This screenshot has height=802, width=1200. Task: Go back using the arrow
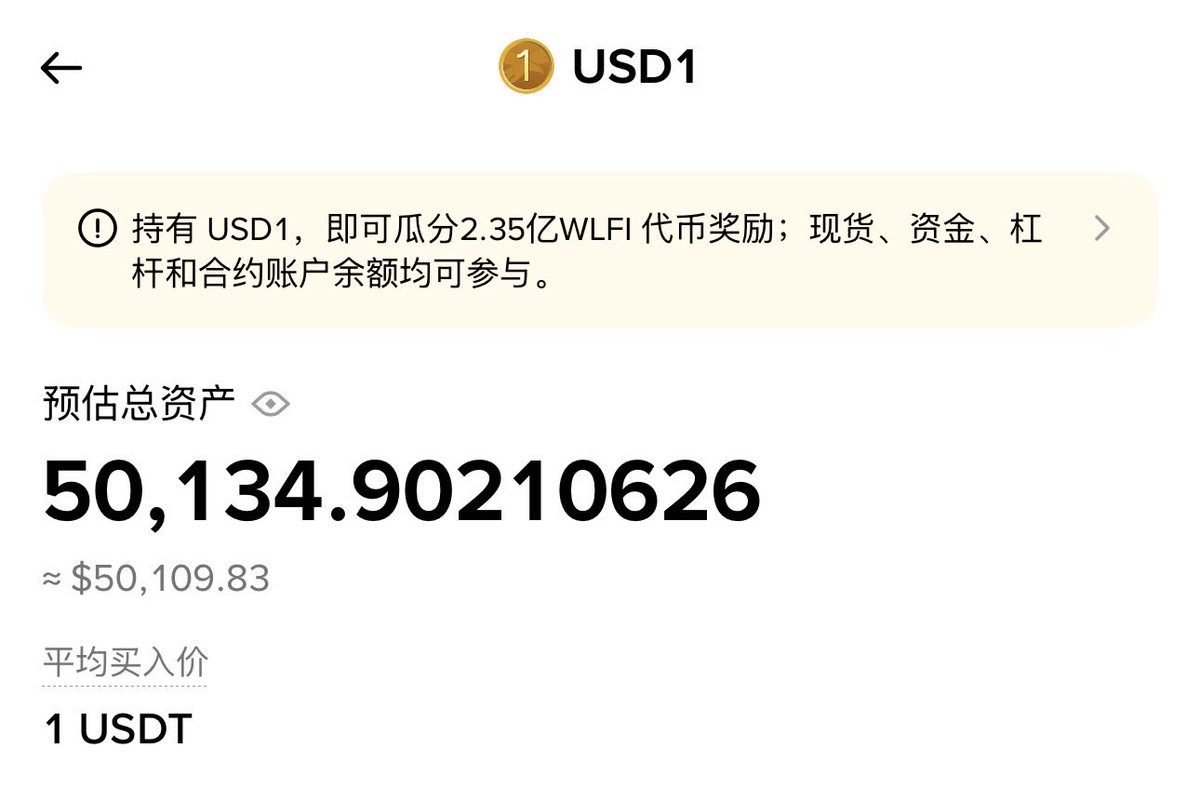coord(61,67)
